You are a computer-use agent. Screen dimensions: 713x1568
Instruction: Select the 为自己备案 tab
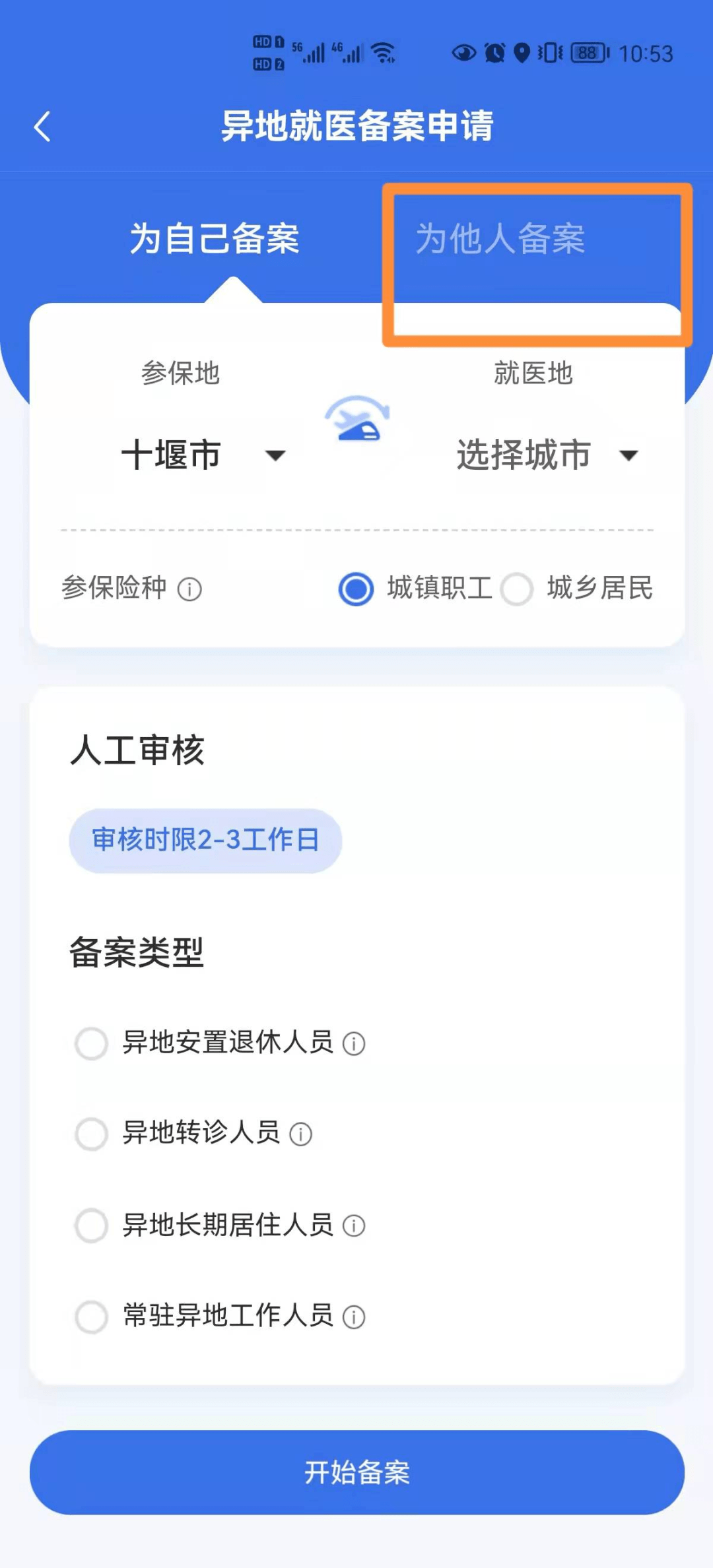coord(215,238)
